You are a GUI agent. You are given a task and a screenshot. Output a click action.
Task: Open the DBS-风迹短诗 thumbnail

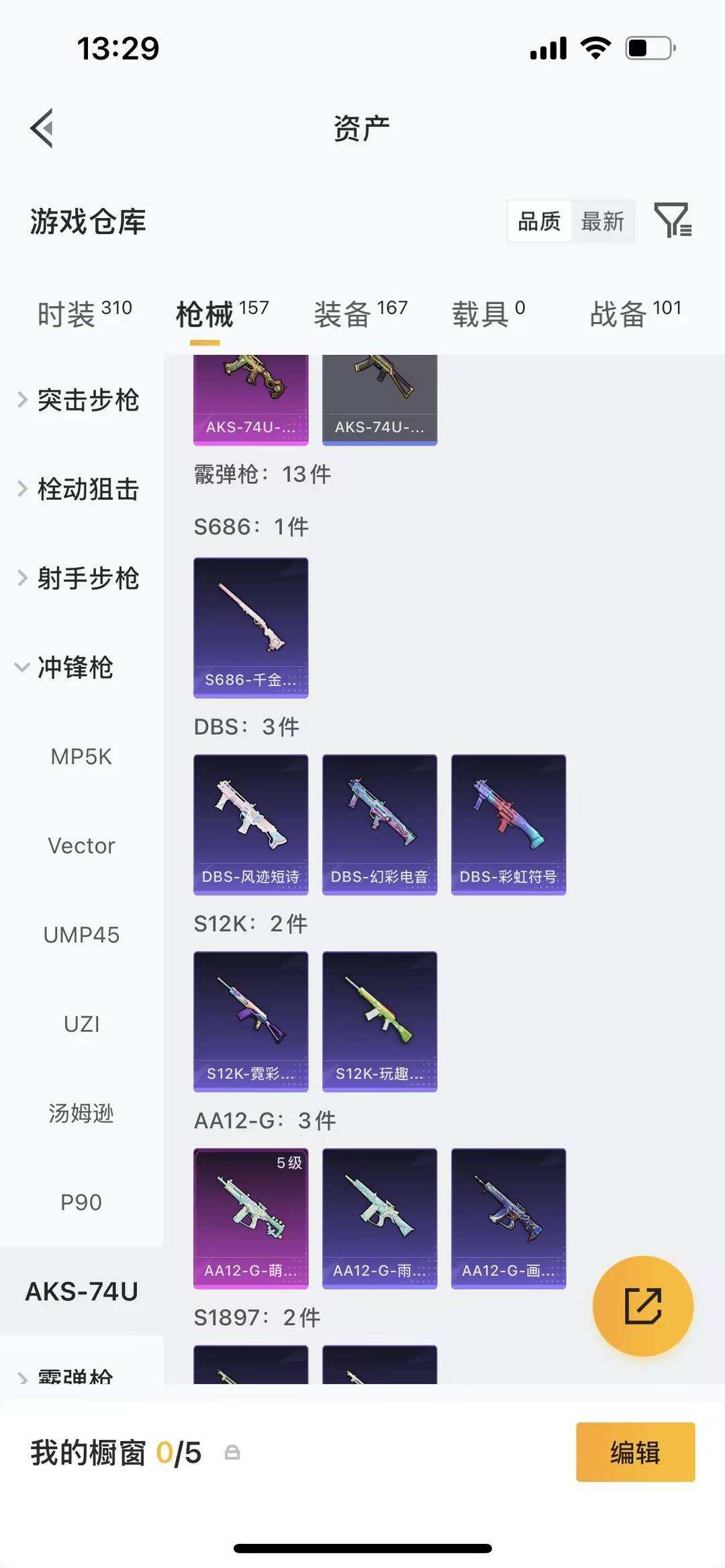250,823
